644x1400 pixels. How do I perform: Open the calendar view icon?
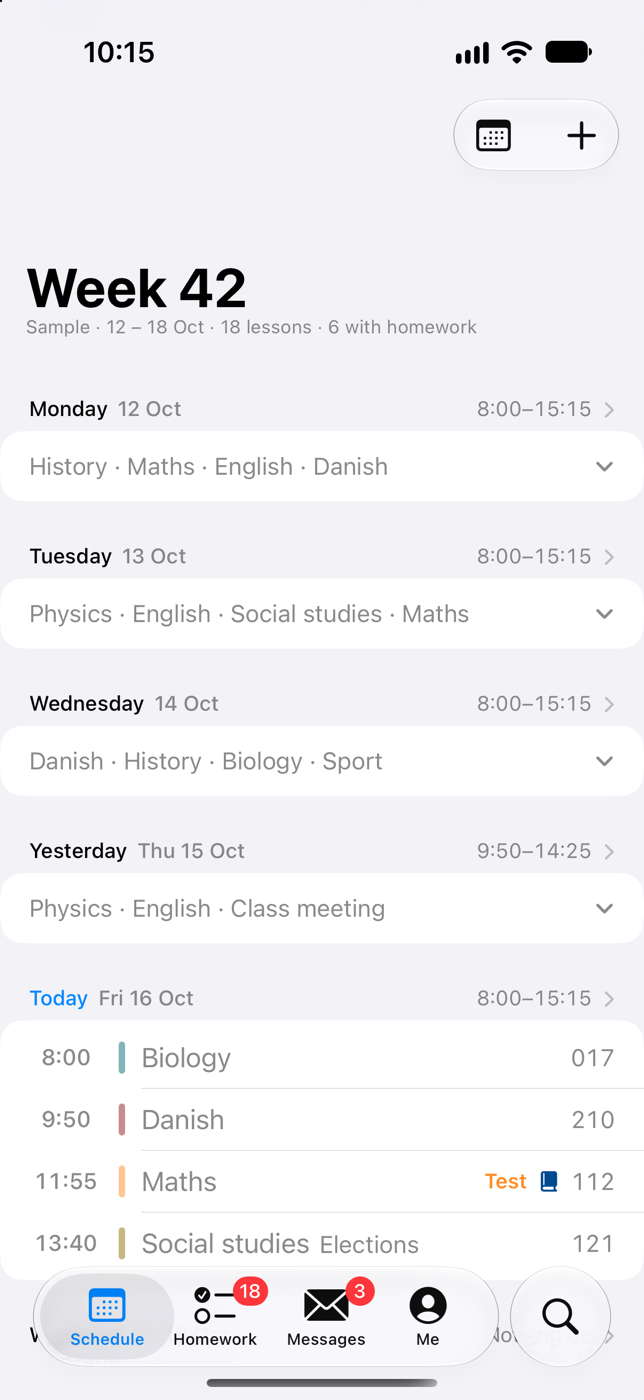tap(493, 135)
